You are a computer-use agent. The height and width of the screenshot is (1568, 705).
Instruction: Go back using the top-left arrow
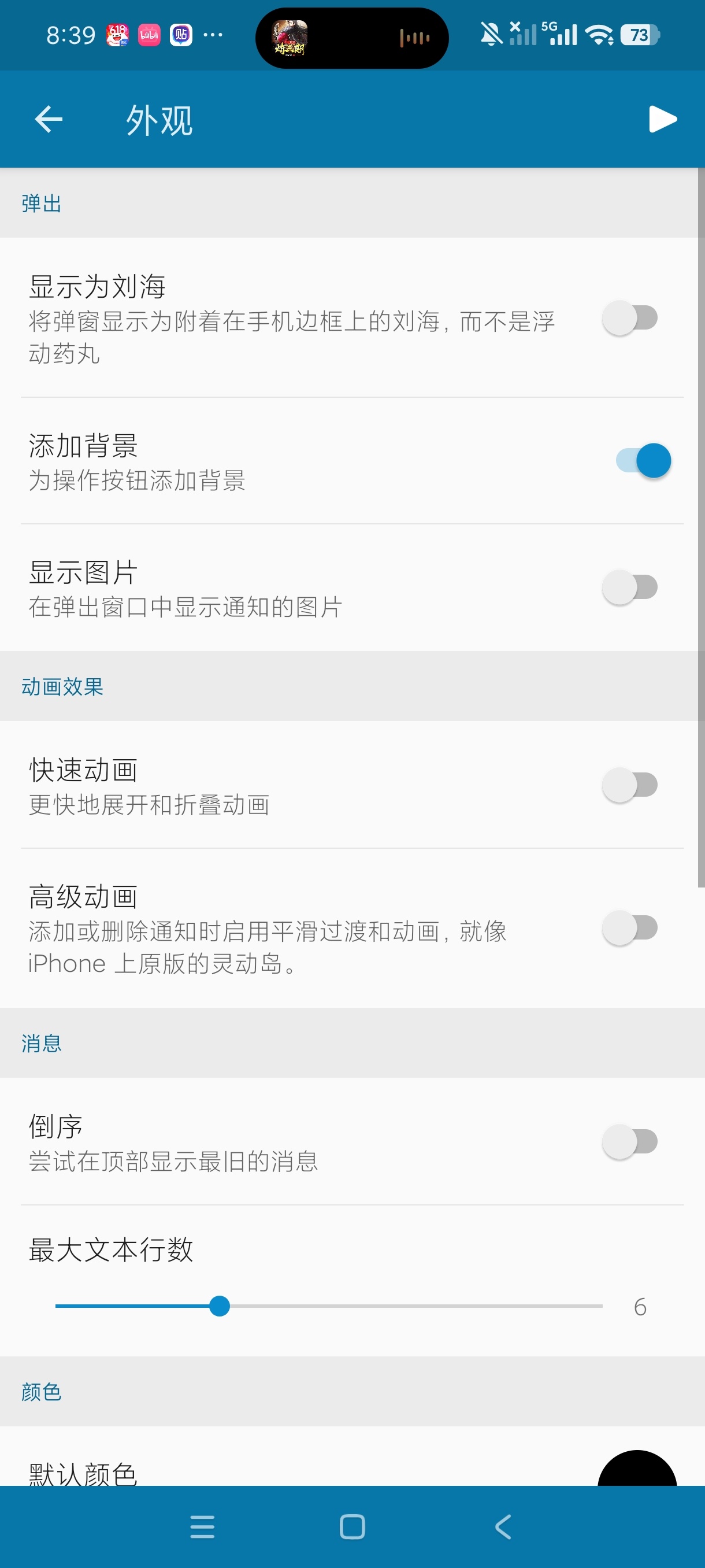49,119
